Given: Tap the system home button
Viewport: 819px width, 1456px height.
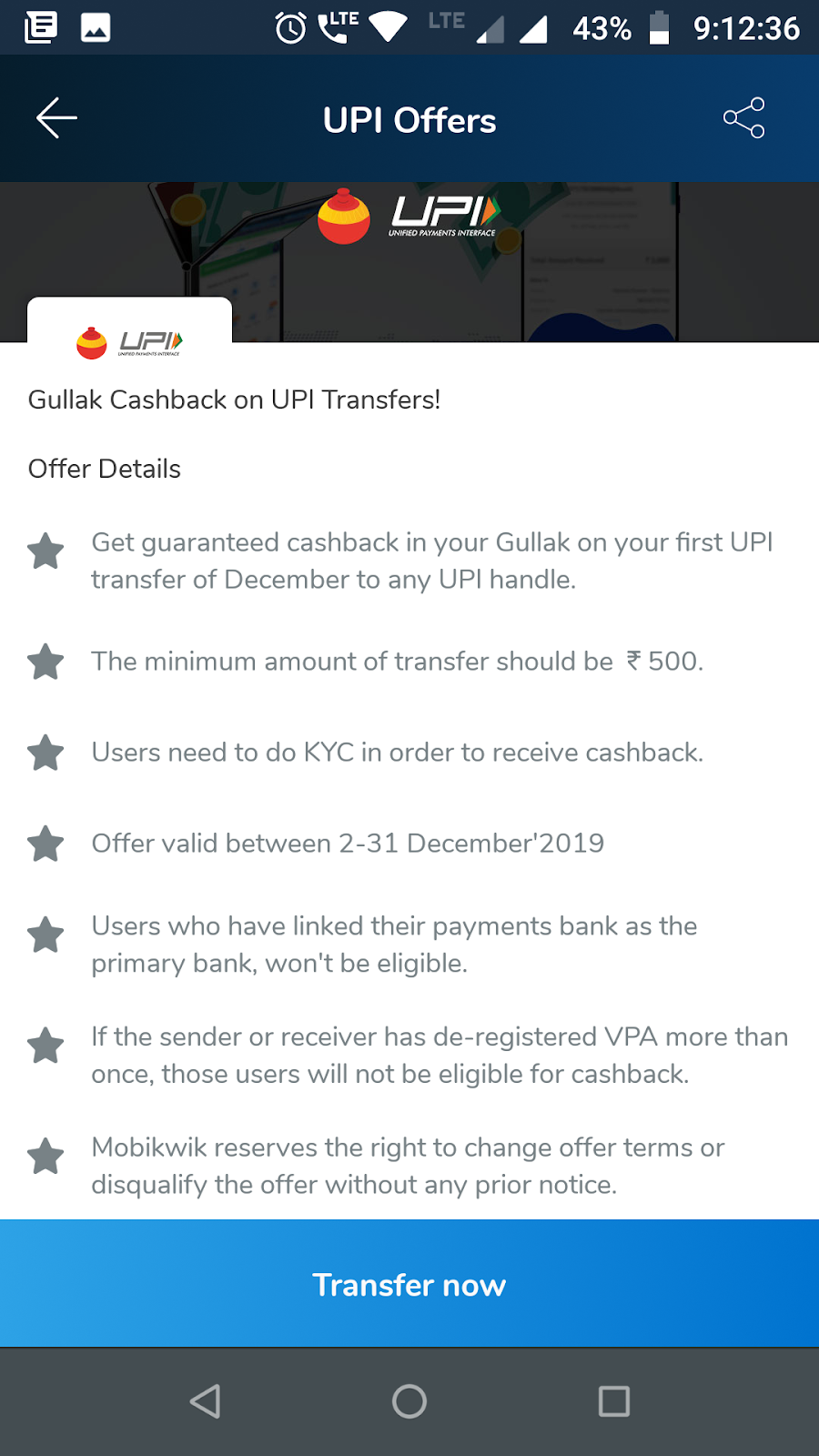Looking at the screenshot, I should (x=409, y=1401).
